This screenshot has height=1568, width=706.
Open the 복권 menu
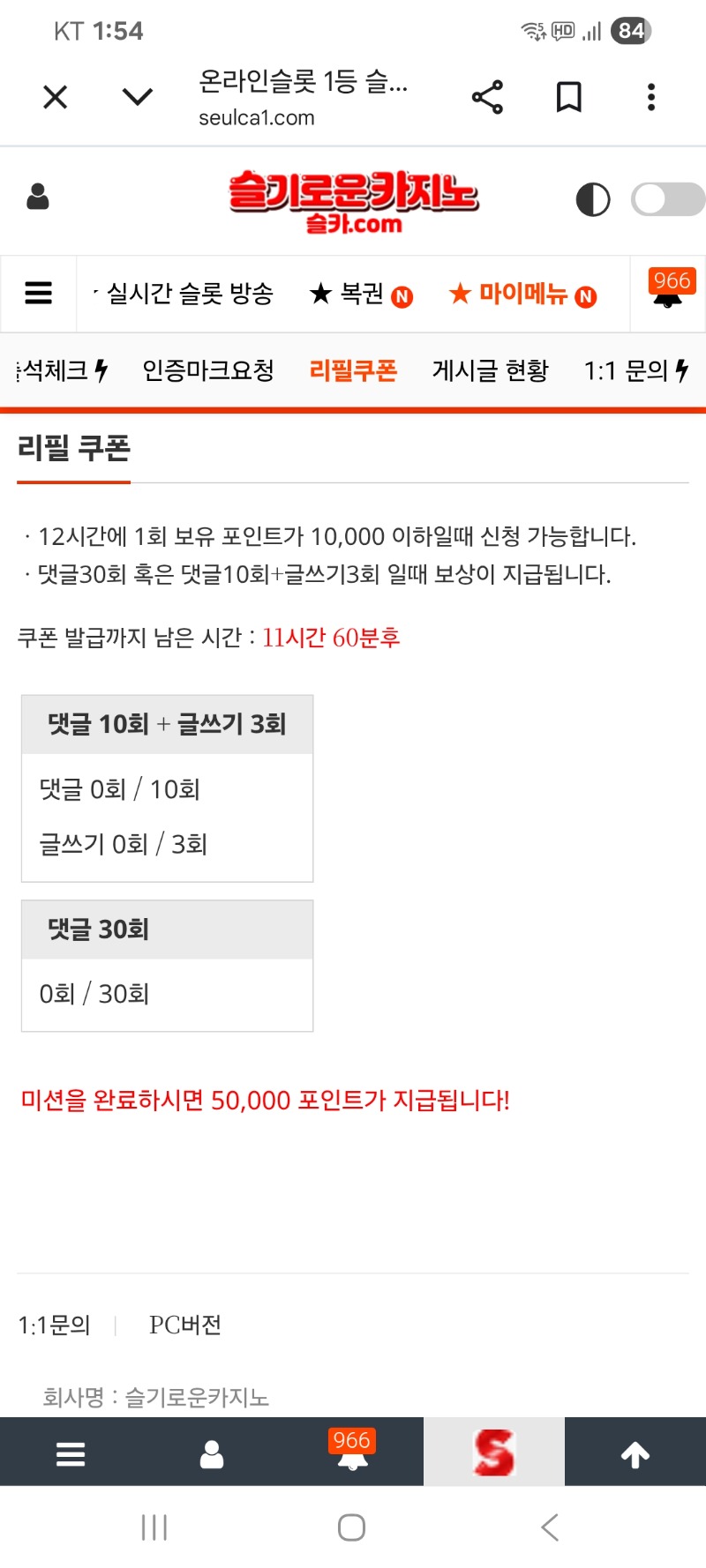[x=361, y=294]
